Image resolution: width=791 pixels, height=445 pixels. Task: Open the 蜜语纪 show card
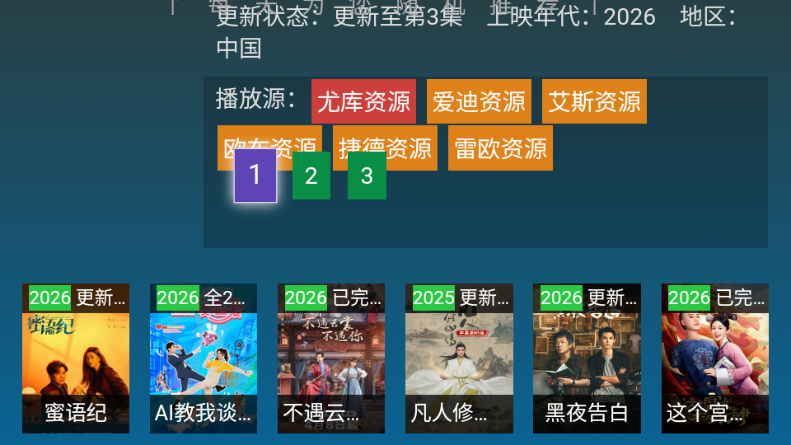click(76, 358)
